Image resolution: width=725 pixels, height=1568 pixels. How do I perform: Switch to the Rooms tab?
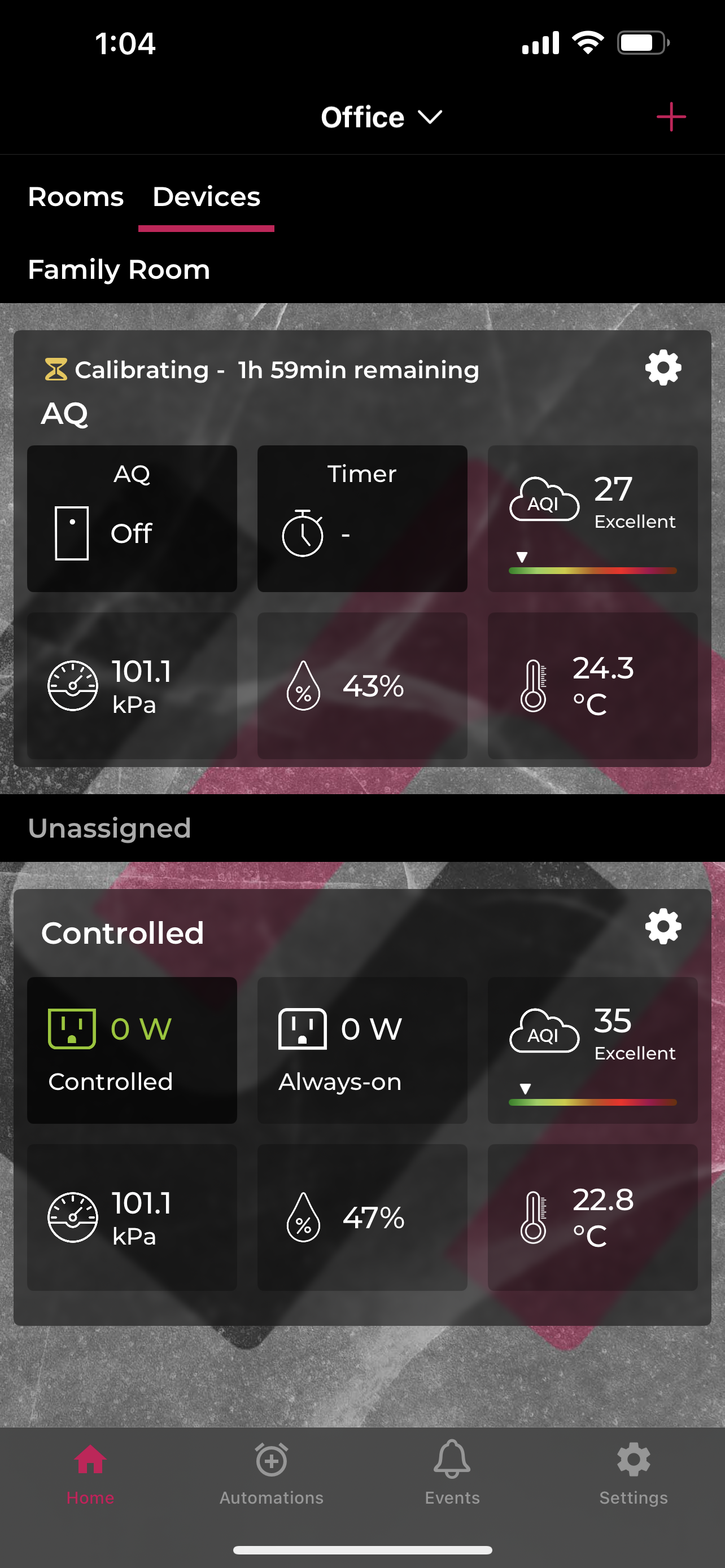[76, 197]
